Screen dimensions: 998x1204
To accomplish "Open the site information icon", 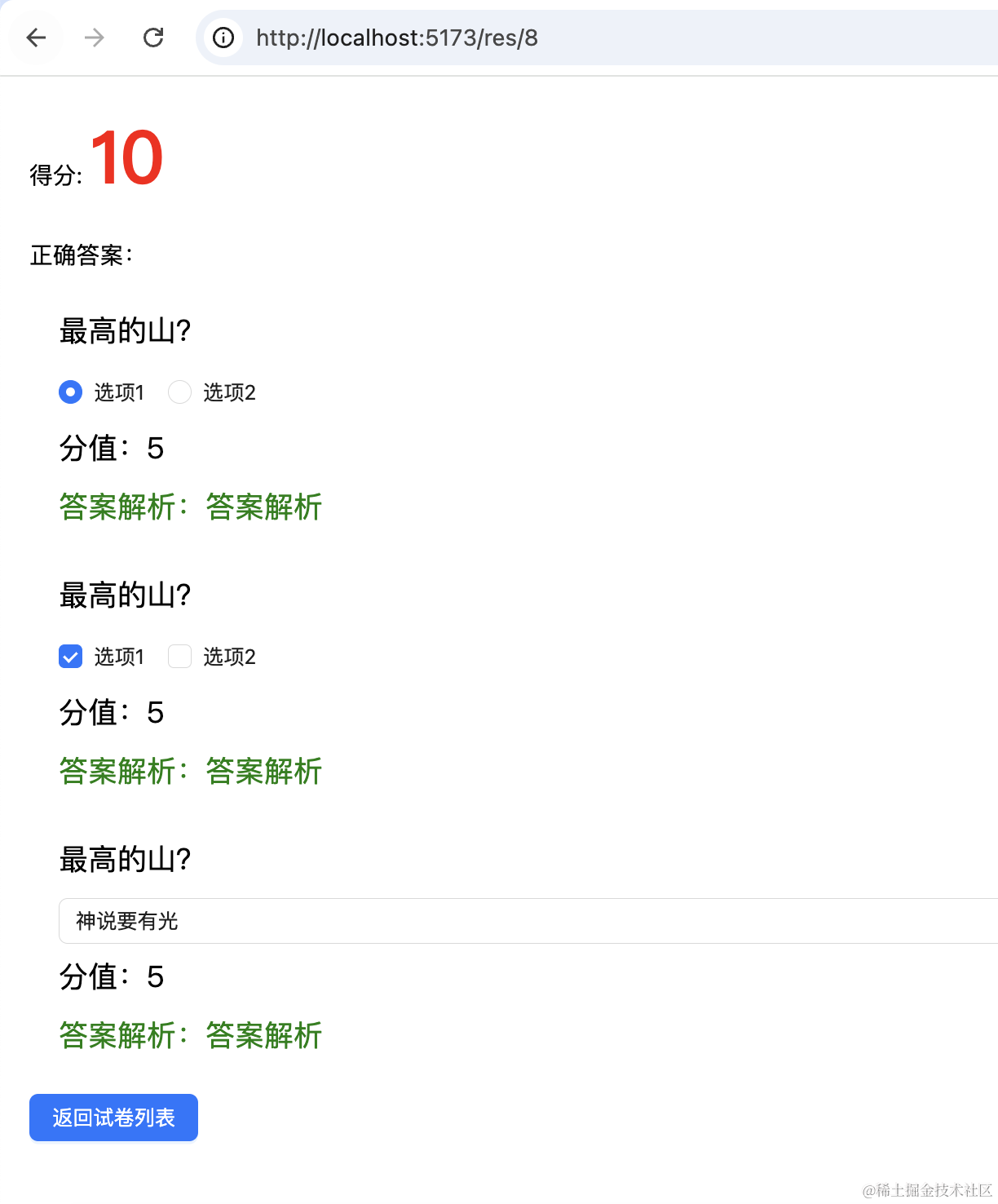I will click(x=223, y=38).
